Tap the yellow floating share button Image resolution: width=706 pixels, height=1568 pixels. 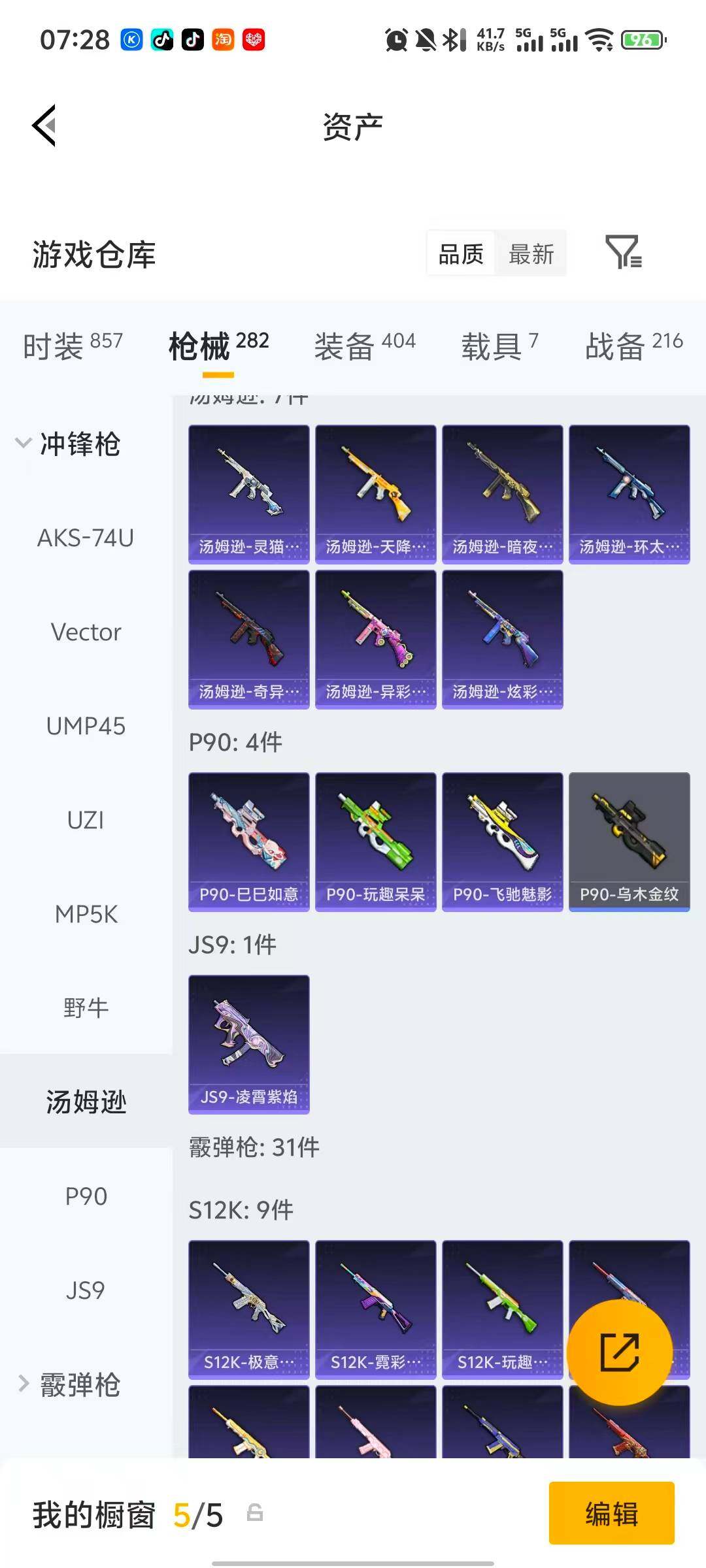tap(619, 1352)
